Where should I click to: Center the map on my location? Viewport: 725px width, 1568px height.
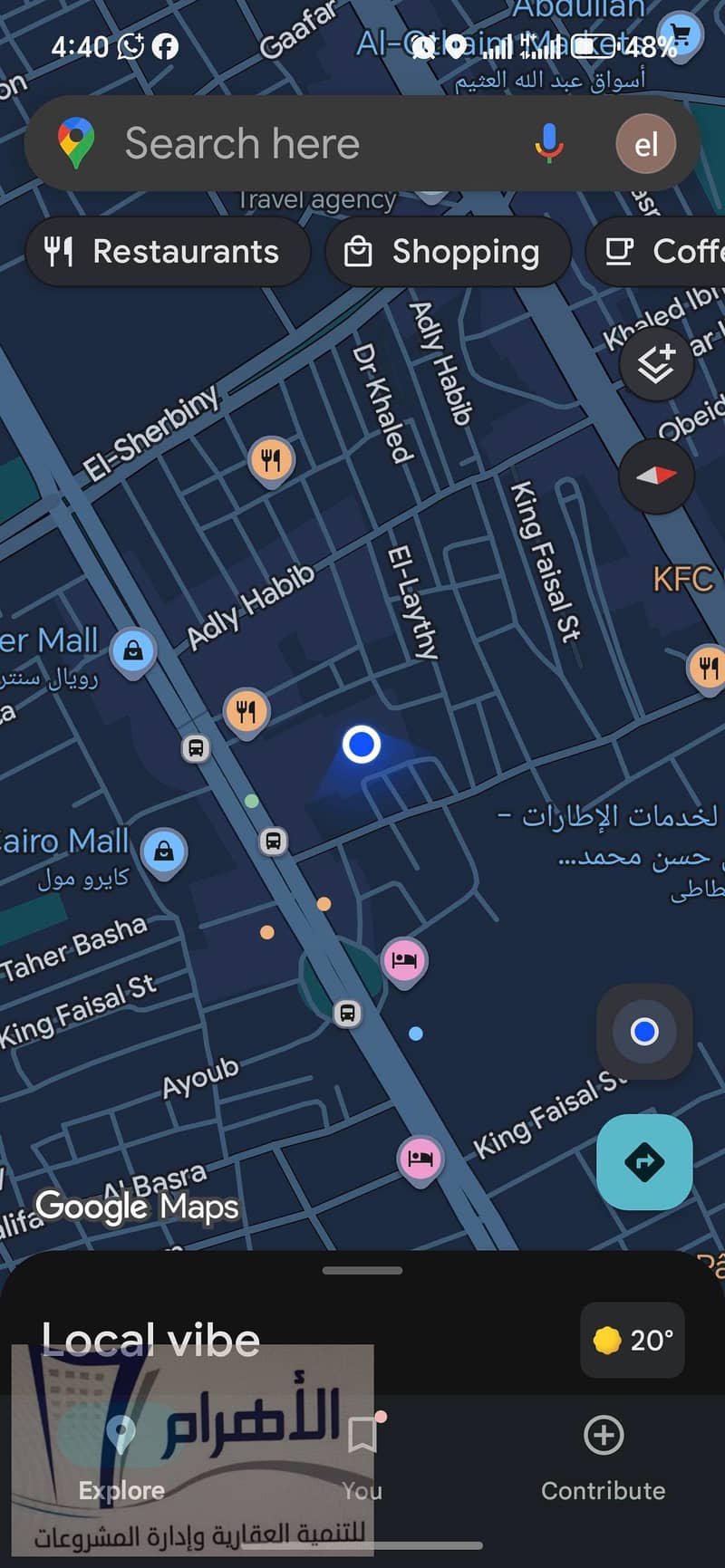644,1032
